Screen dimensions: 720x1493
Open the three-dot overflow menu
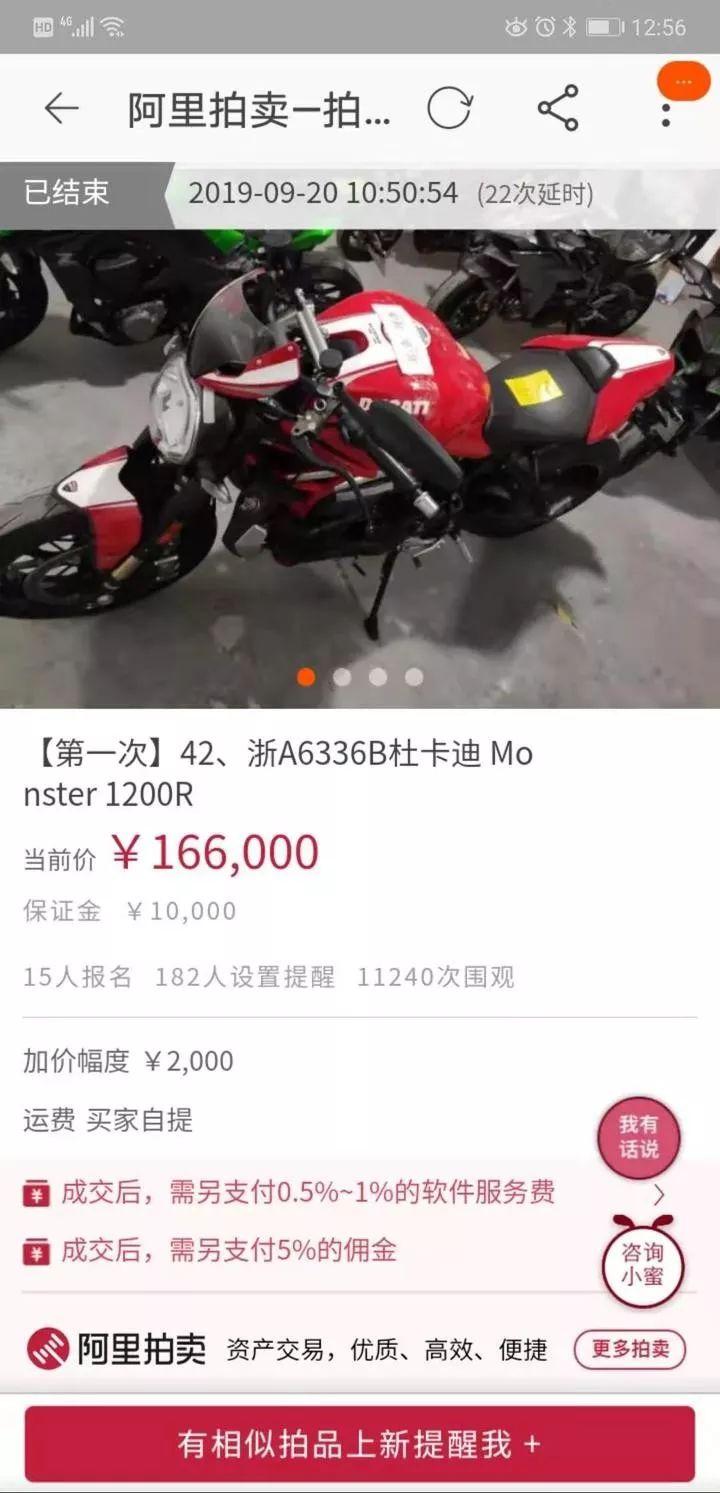[x=666, y=108]
